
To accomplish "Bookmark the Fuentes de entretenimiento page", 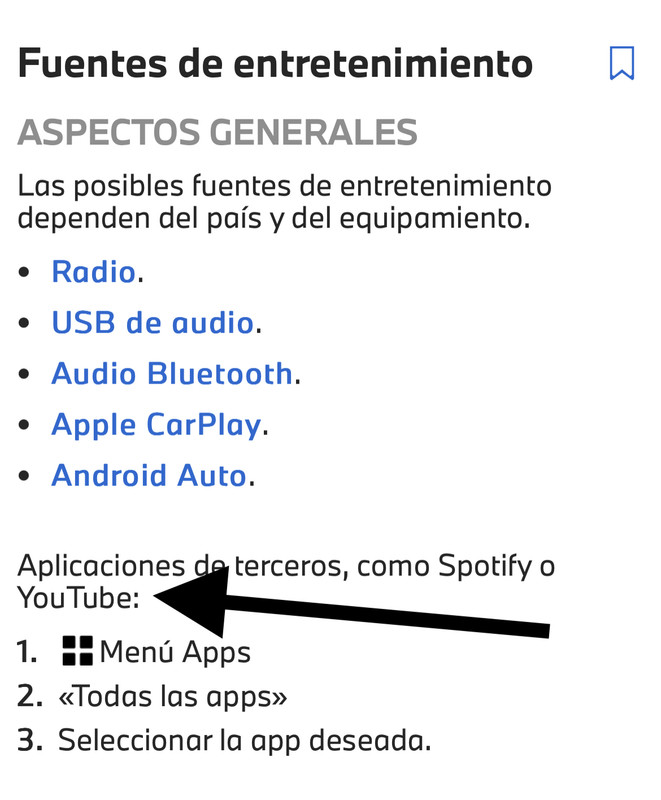I will point(621,63).
